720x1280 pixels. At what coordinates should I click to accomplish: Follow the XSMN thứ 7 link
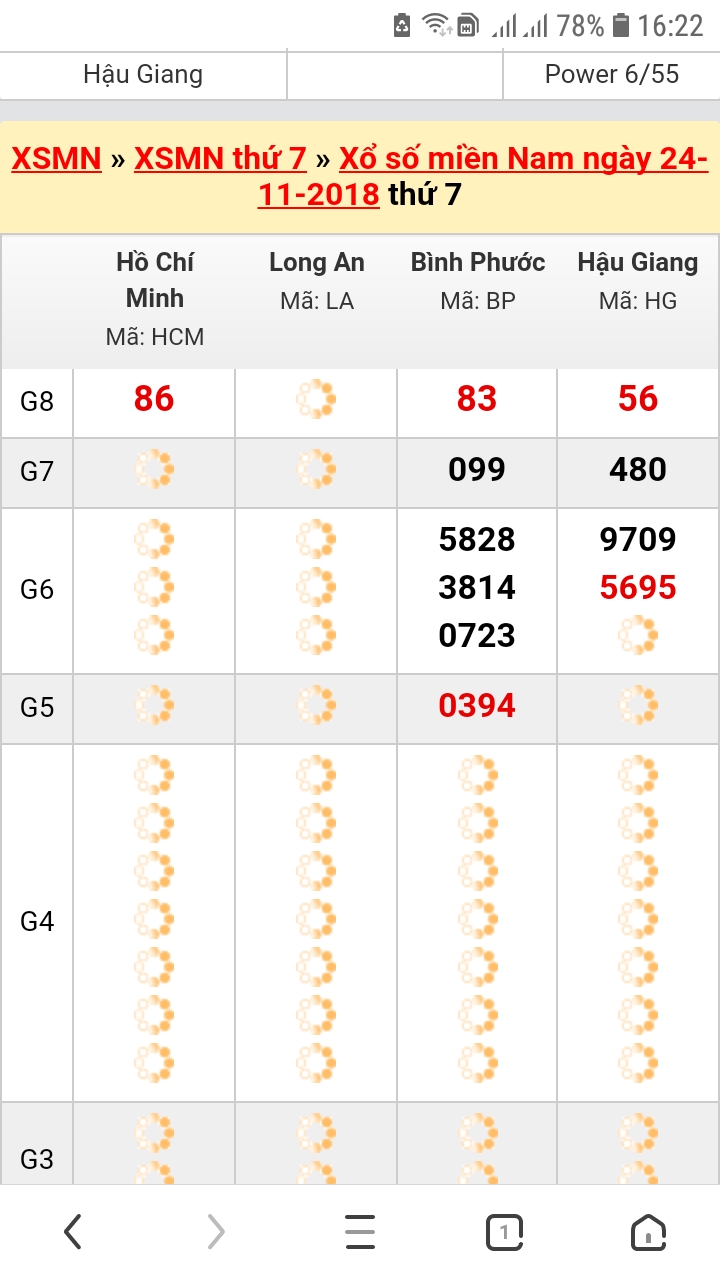click(x=220, y=158)
